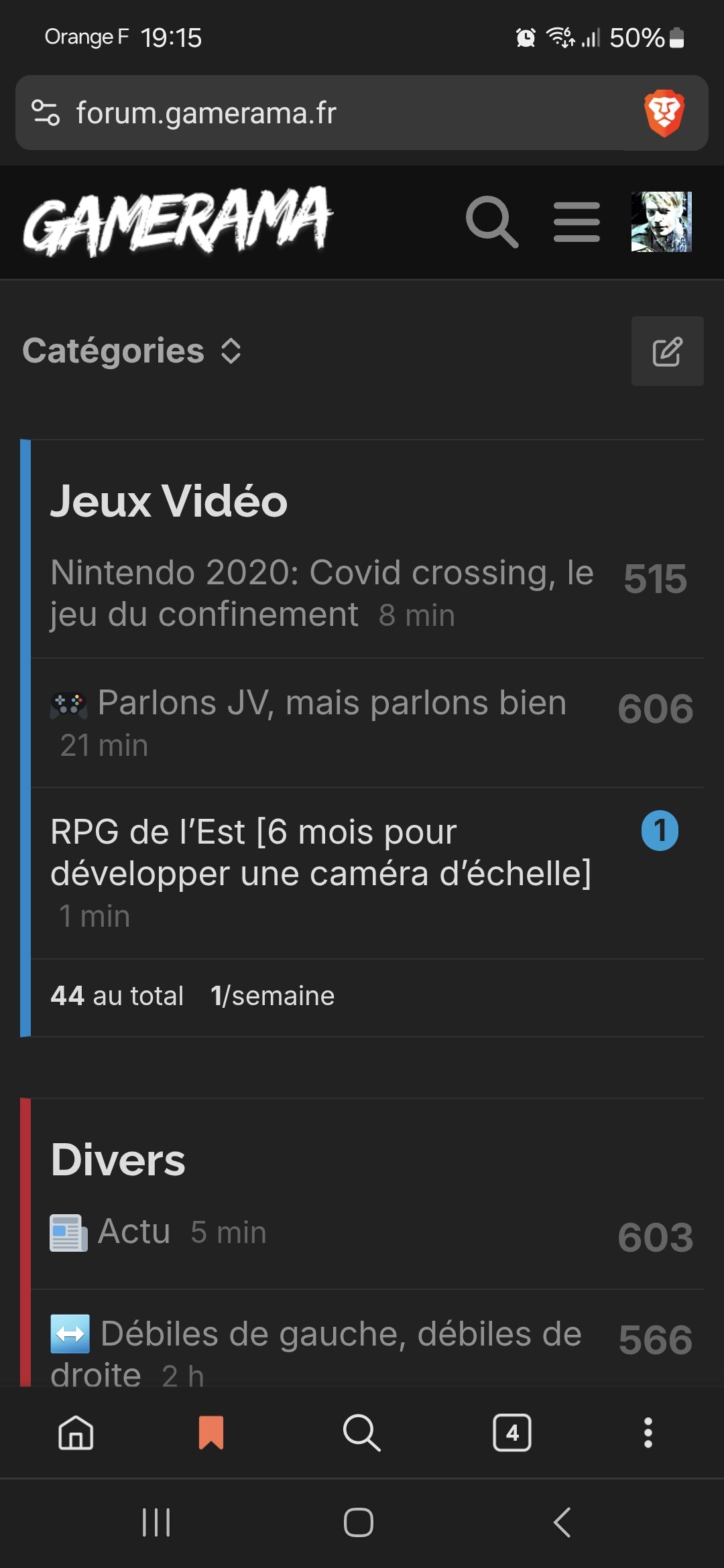Screen dimensions: 724x1568
Task: Go back with system navigation back arrow
Action: [x=562, y=1522]
